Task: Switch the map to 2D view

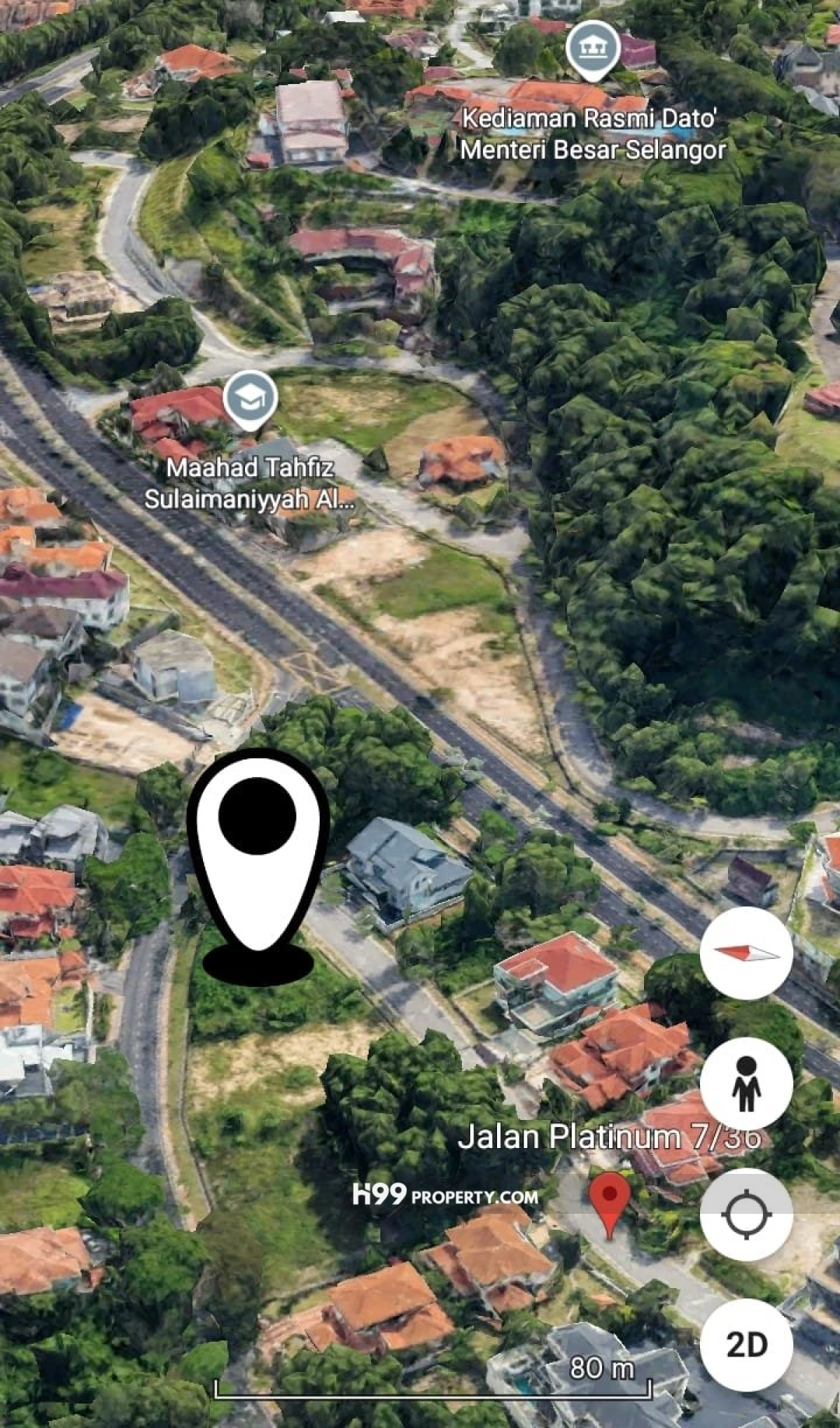Action: (746, 1345)
